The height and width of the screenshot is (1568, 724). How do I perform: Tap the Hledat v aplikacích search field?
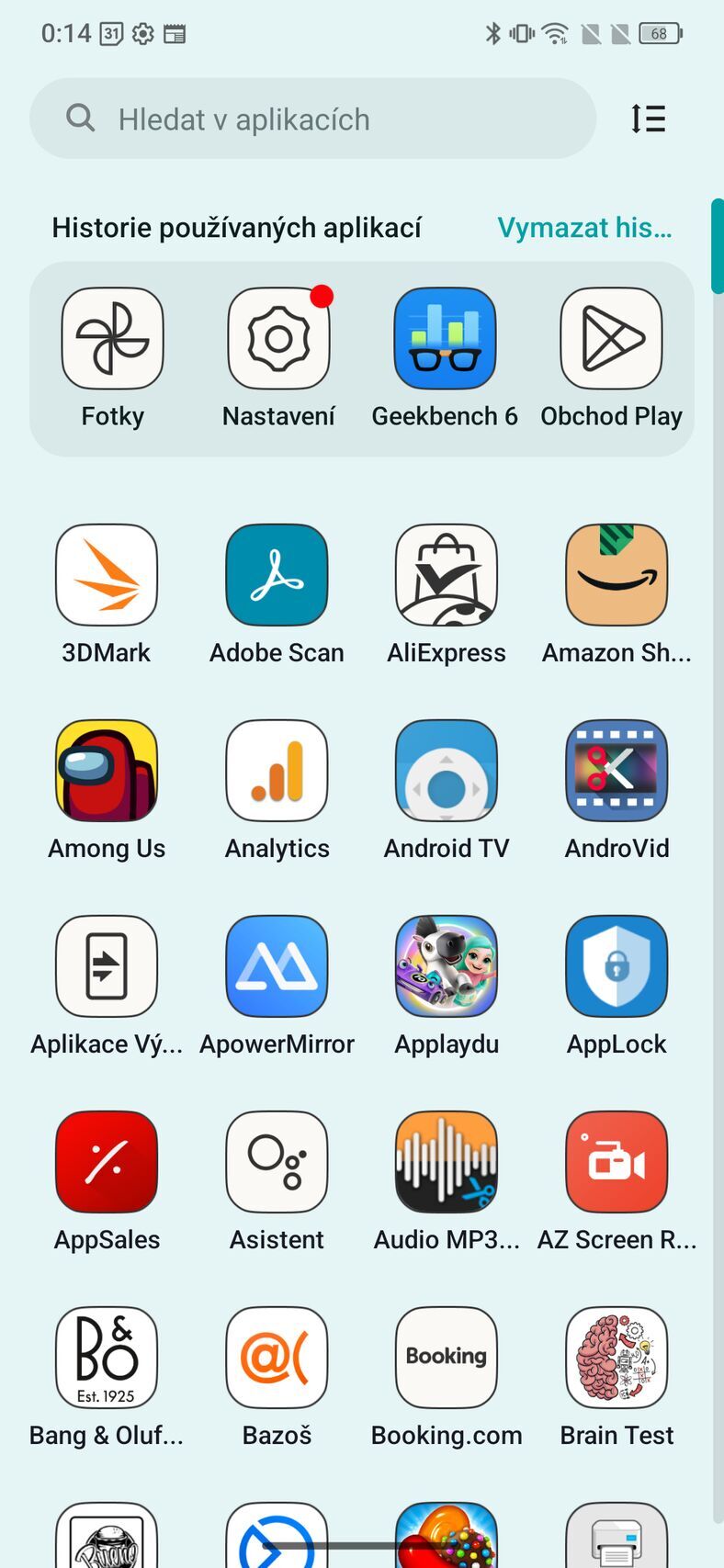pyautogui.click(x=312, y=118)
